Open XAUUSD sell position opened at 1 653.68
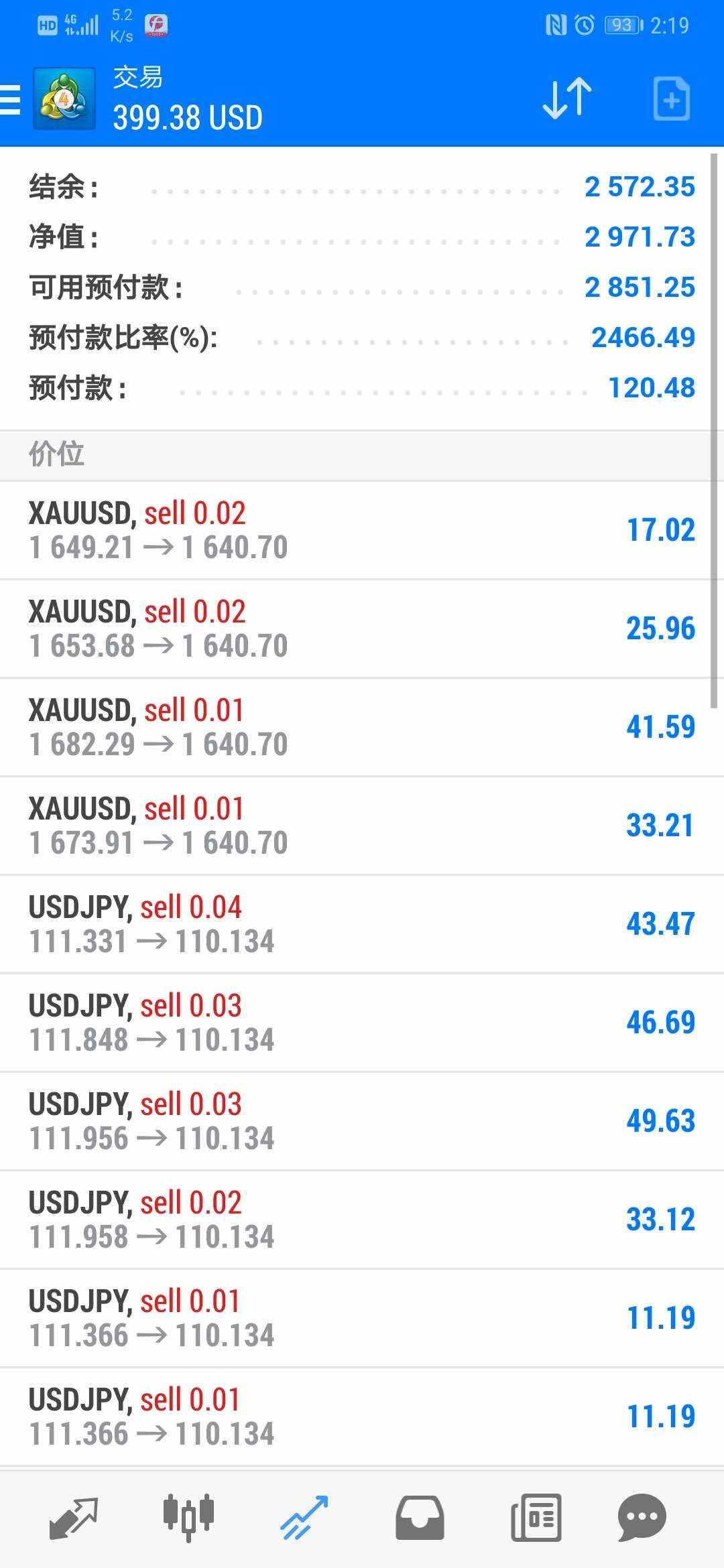The height and width of the screenshot is (1568, 724). pyautogui.click(x=362, y=629)
